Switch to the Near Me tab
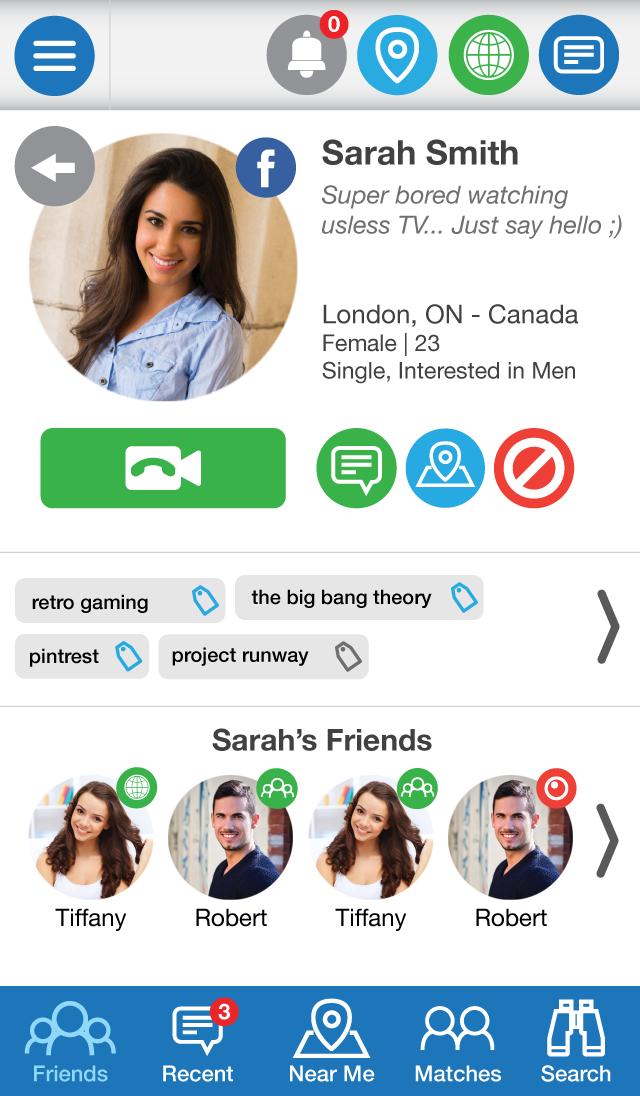Viewport: 640px width, 1096px height. [x=331, y=1042]
